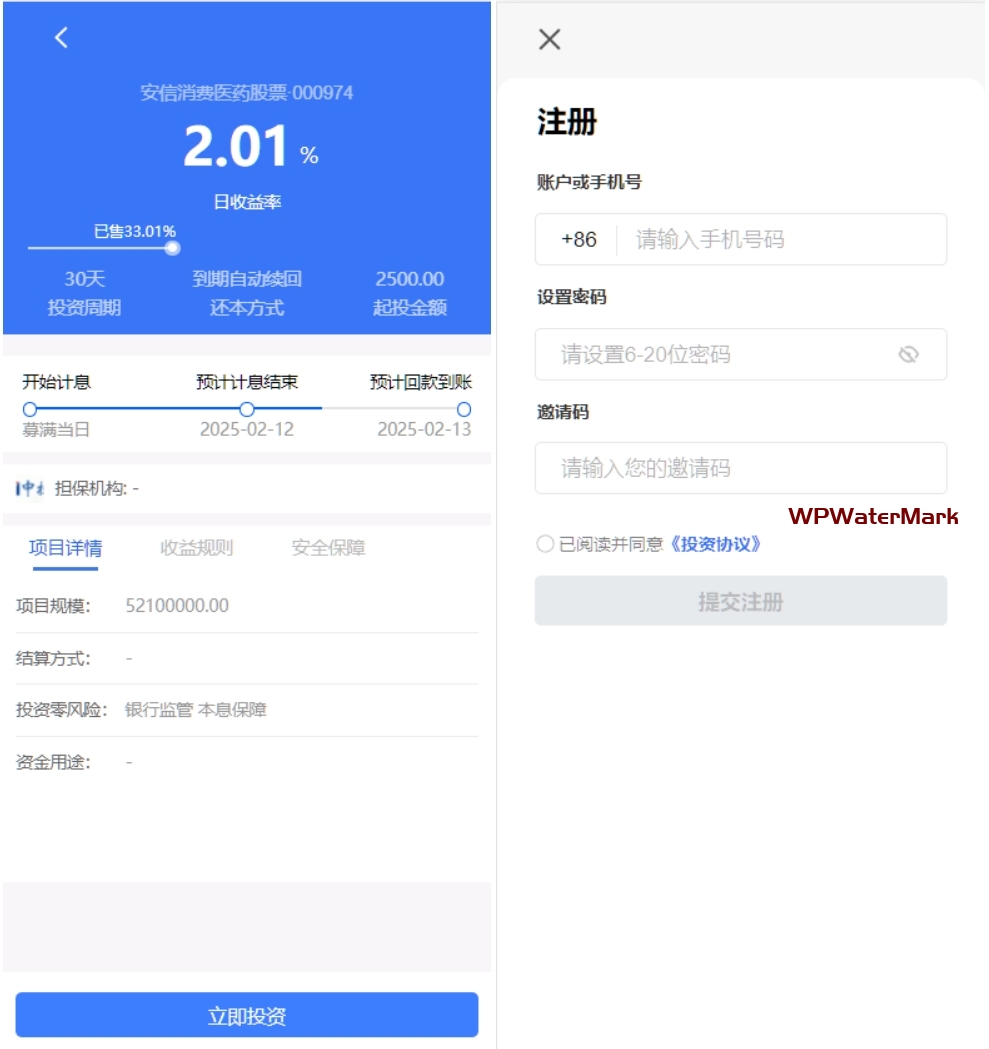Select the 项目详情 tab

coord(65,548)
